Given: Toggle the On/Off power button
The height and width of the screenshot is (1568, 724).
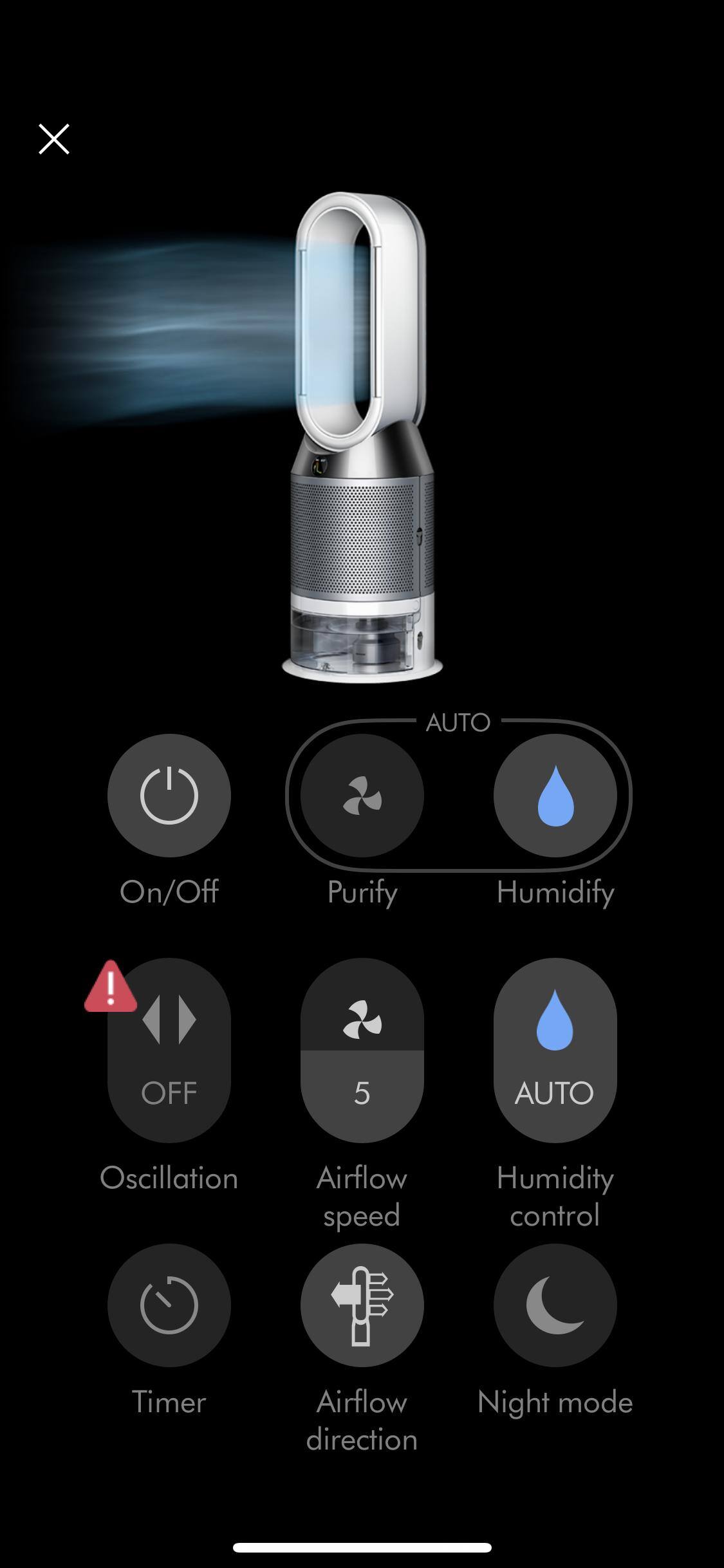Looking at the screenshot, I should pos(169,796).
